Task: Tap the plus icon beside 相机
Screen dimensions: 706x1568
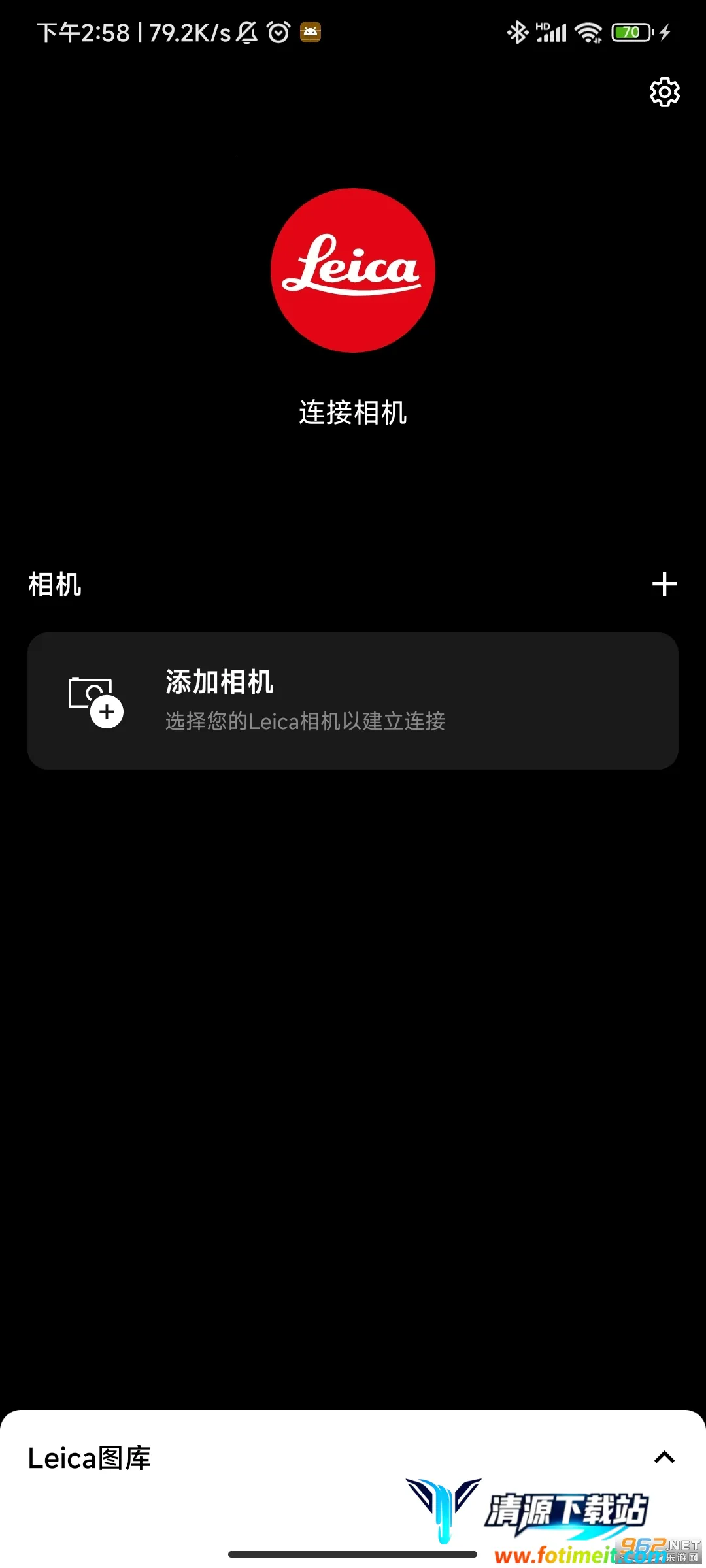Action: [664, 584]
